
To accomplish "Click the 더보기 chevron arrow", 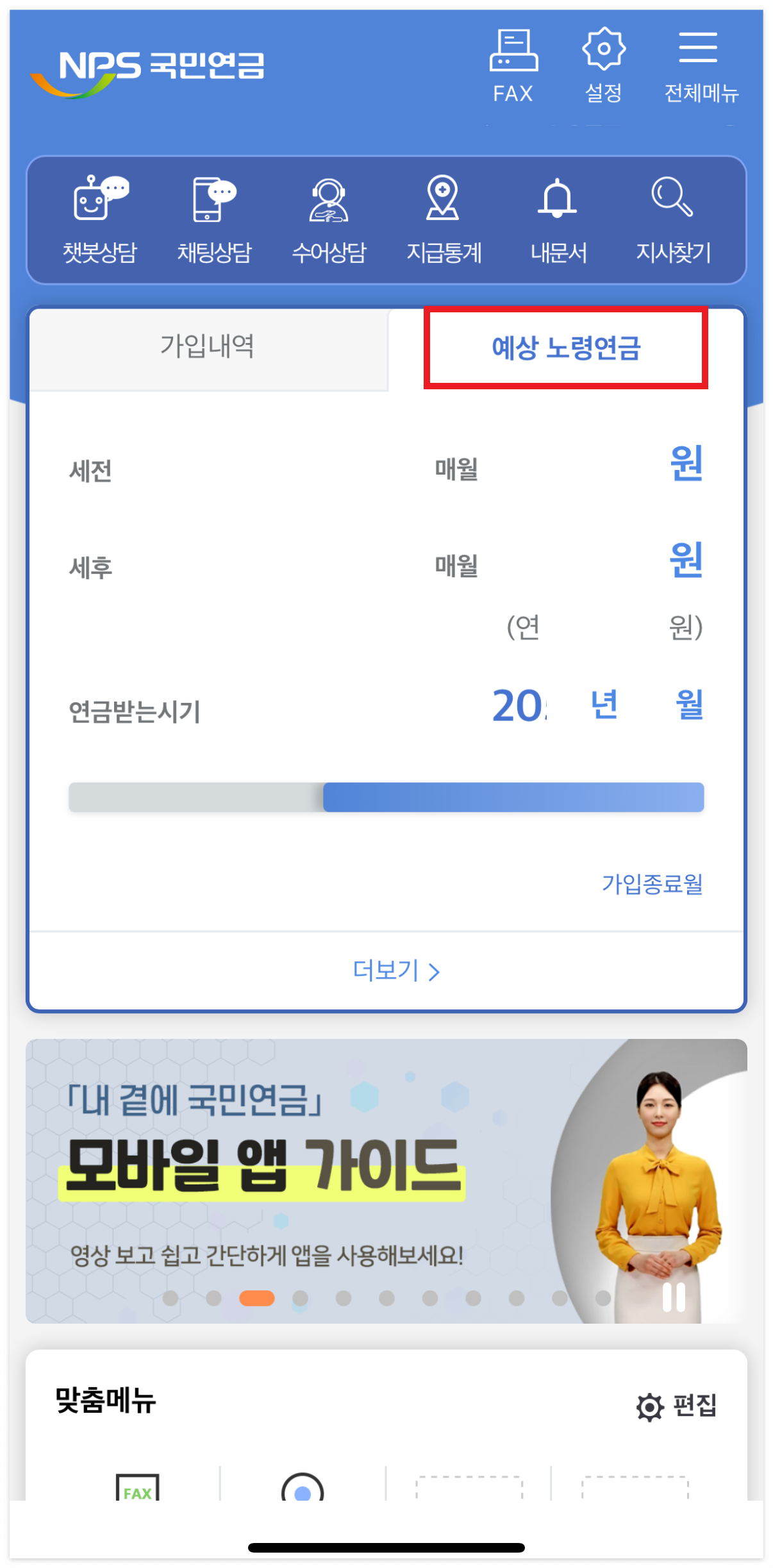I will (435, 971).
